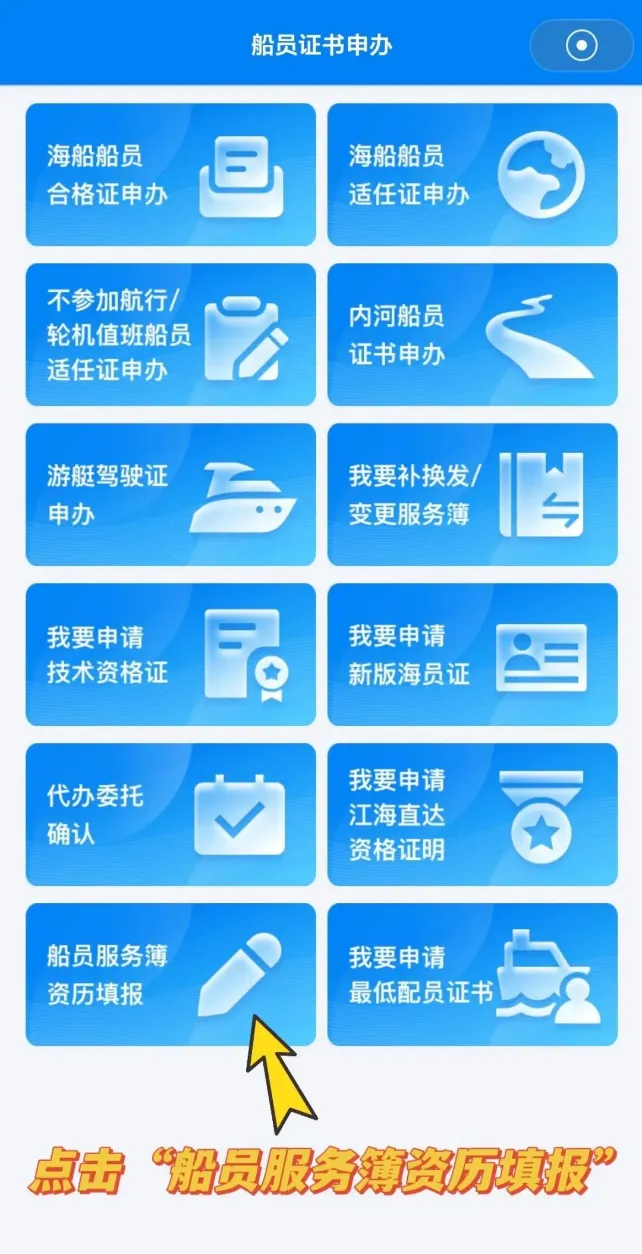Viewport: 642px width, 1254px height.
Task: Select 代办委托确认 card
Action: click(x=170, y=814)
